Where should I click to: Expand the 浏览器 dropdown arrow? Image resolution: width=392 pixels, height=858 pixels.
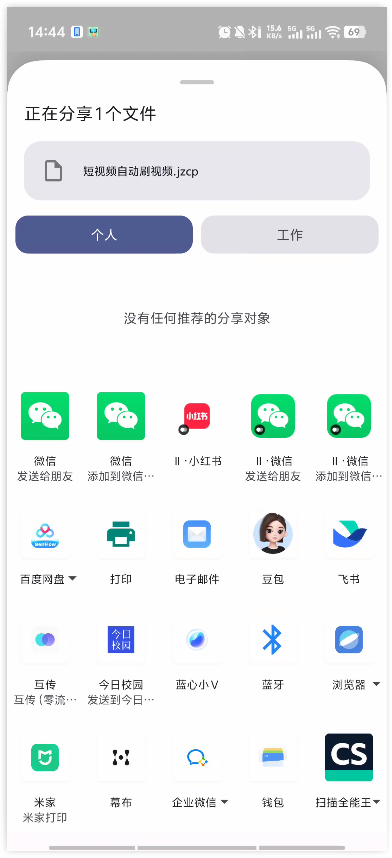(376, 685)
